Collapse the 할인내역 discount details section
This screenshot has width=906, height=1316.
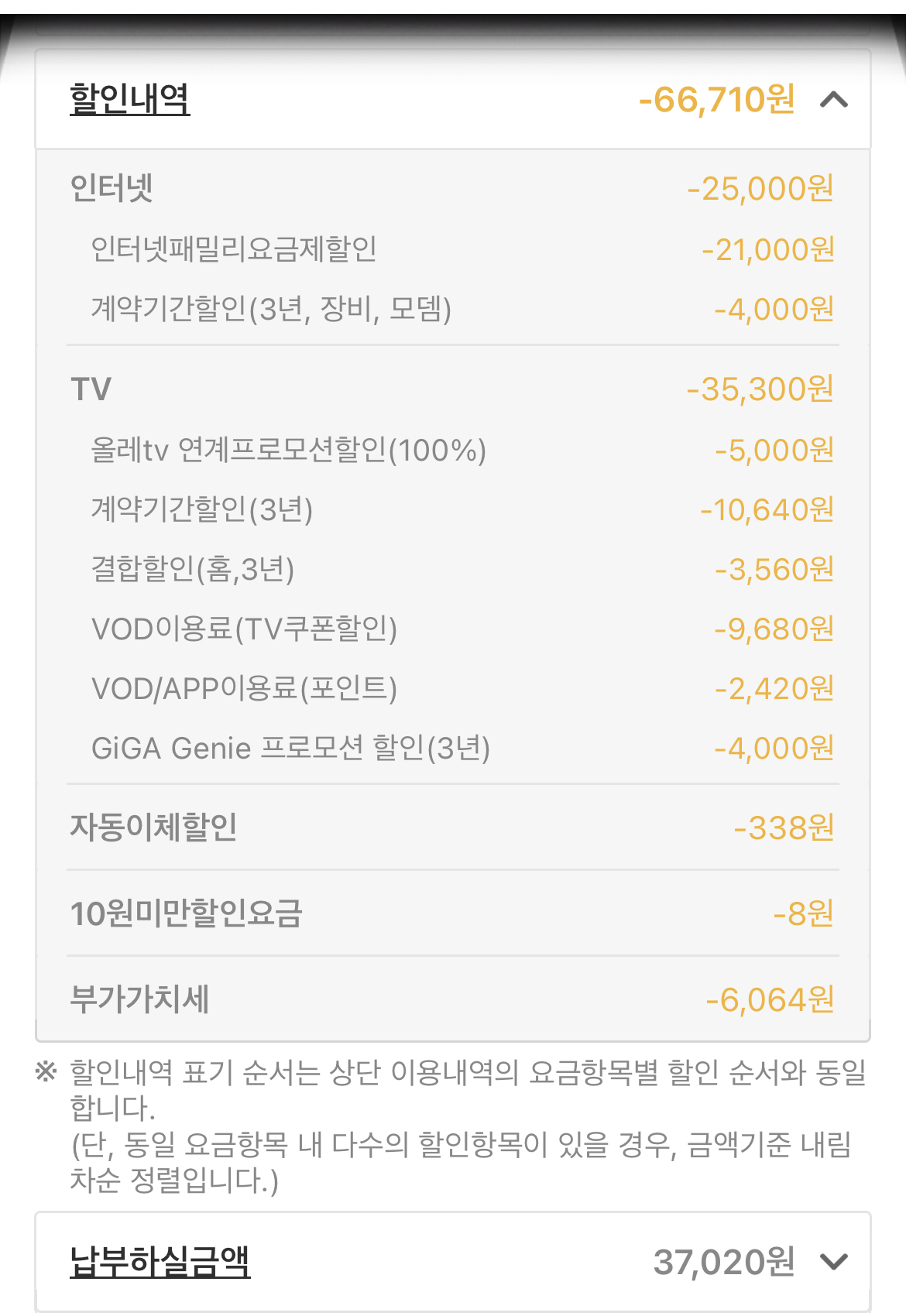[x=834, y=100]
